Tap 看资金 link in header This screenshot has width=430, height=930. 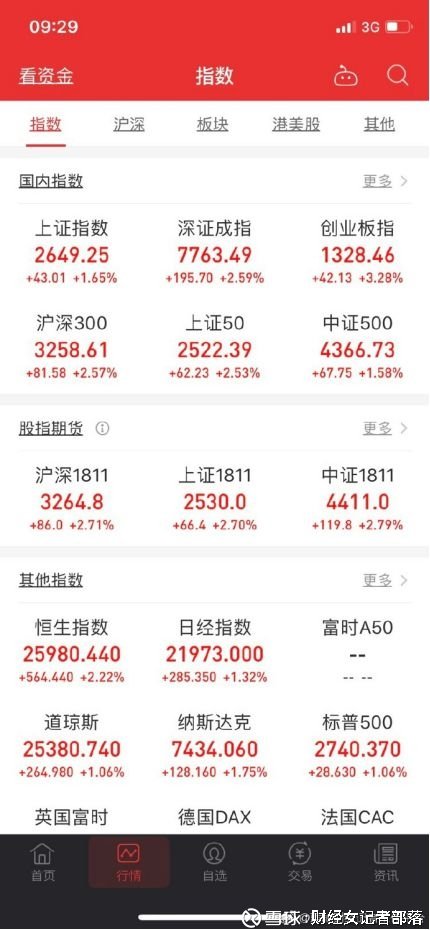(x=46, y=77)
